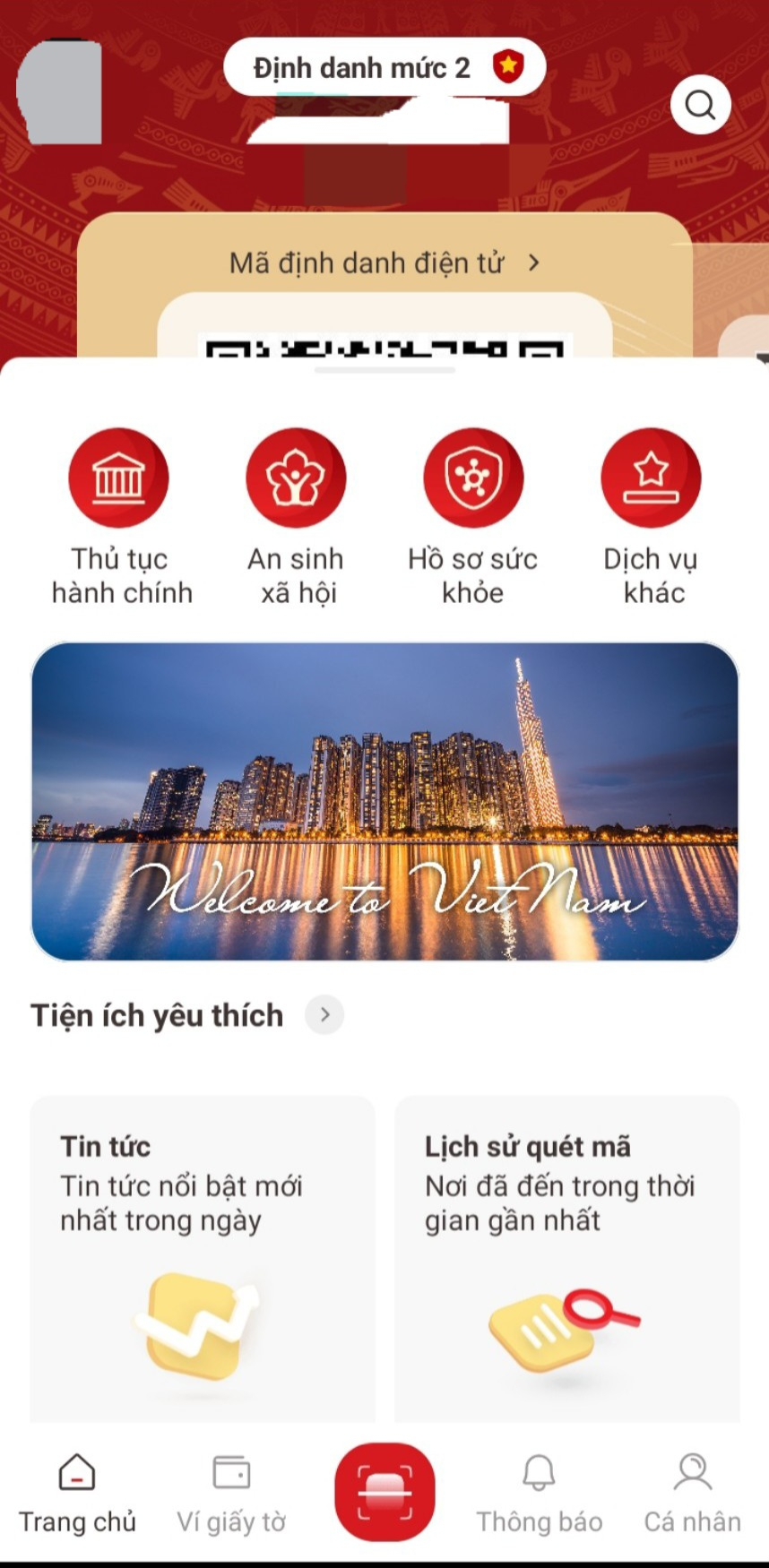
Task: Tap the red QR scan button
Action: 384,1492
